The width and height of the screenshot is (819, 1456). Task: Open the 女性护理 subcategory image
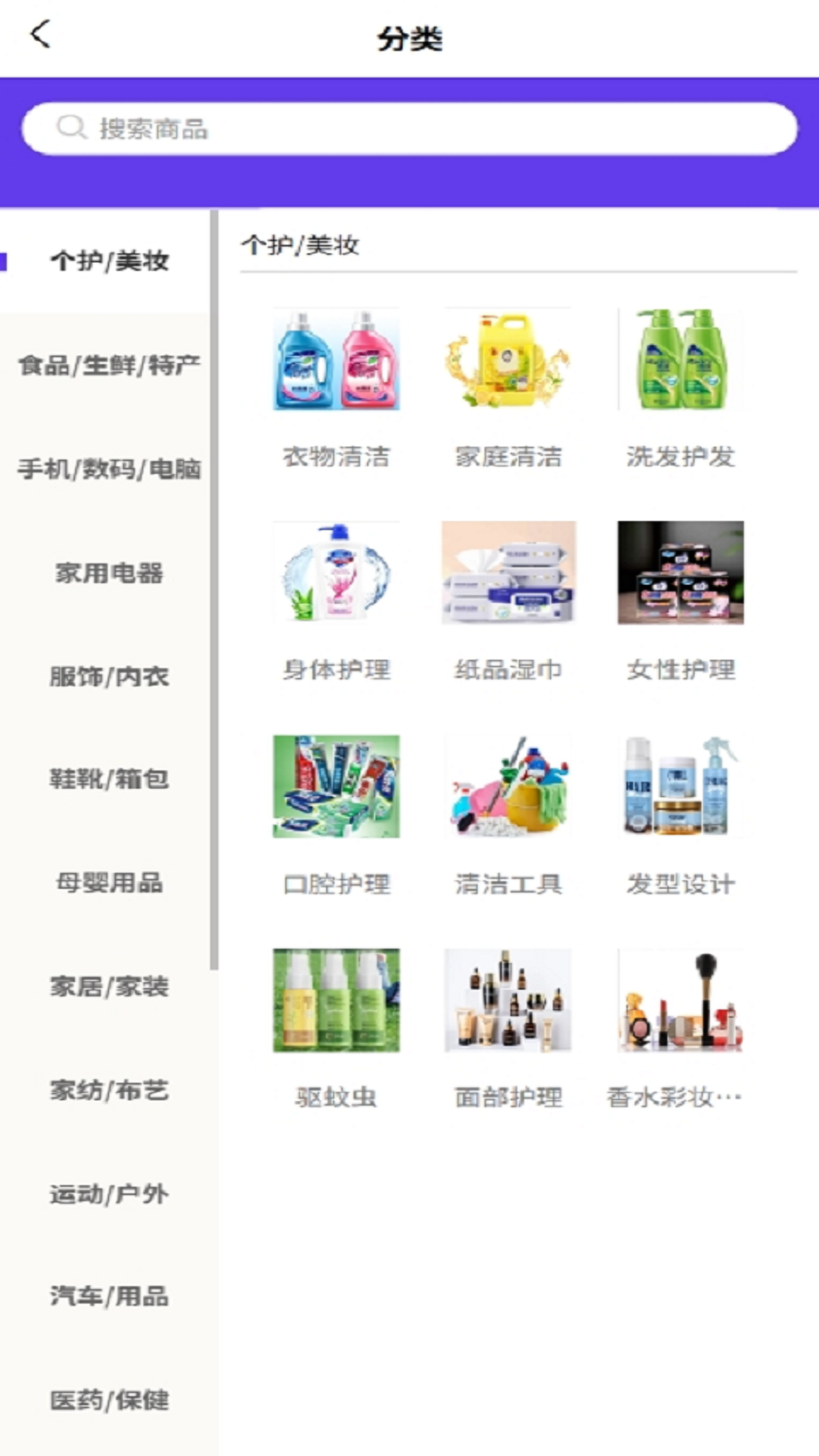click(x=680, y=574)
